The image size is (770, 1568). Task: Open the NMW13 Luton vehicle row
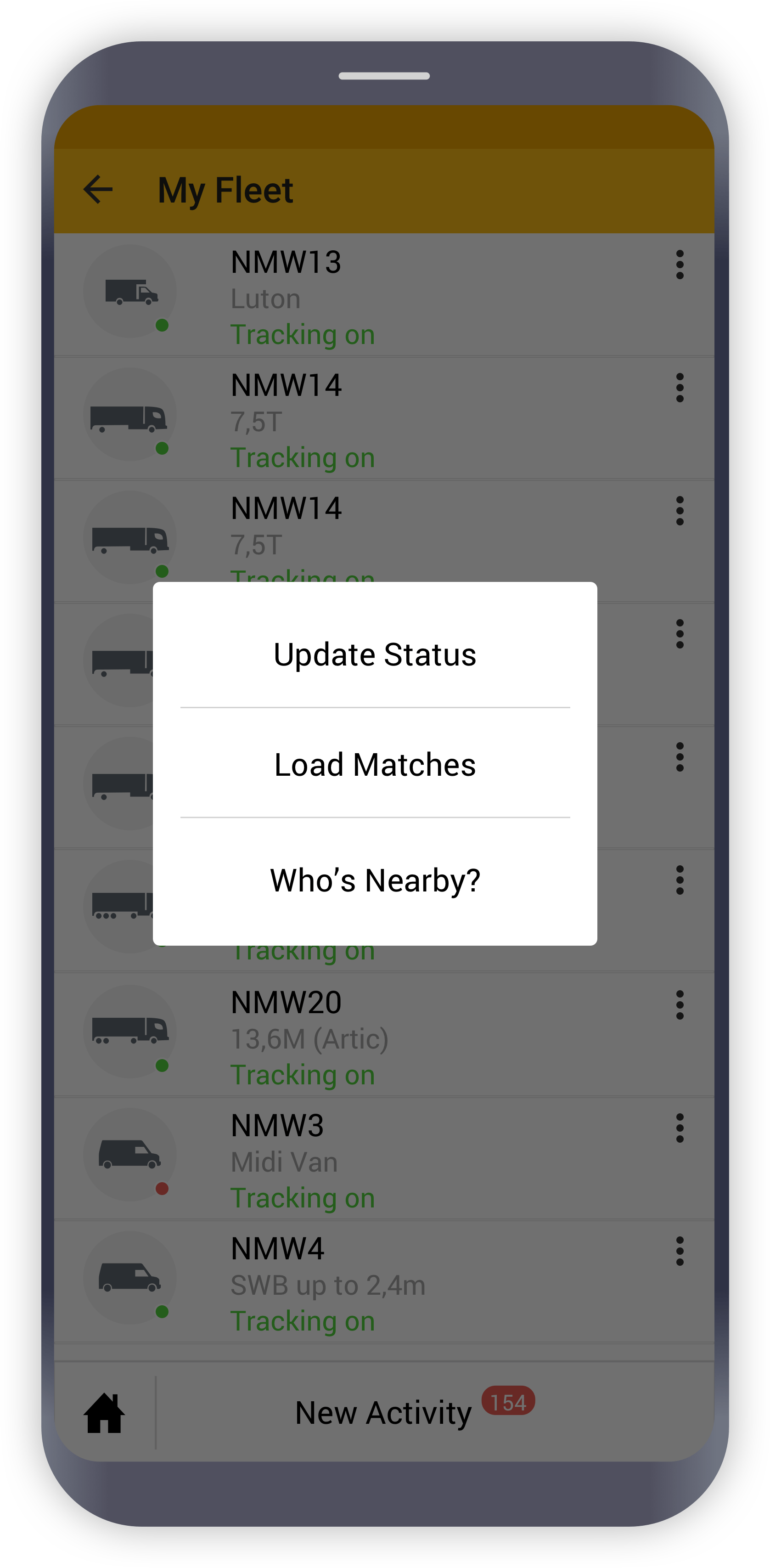point(384,295)
